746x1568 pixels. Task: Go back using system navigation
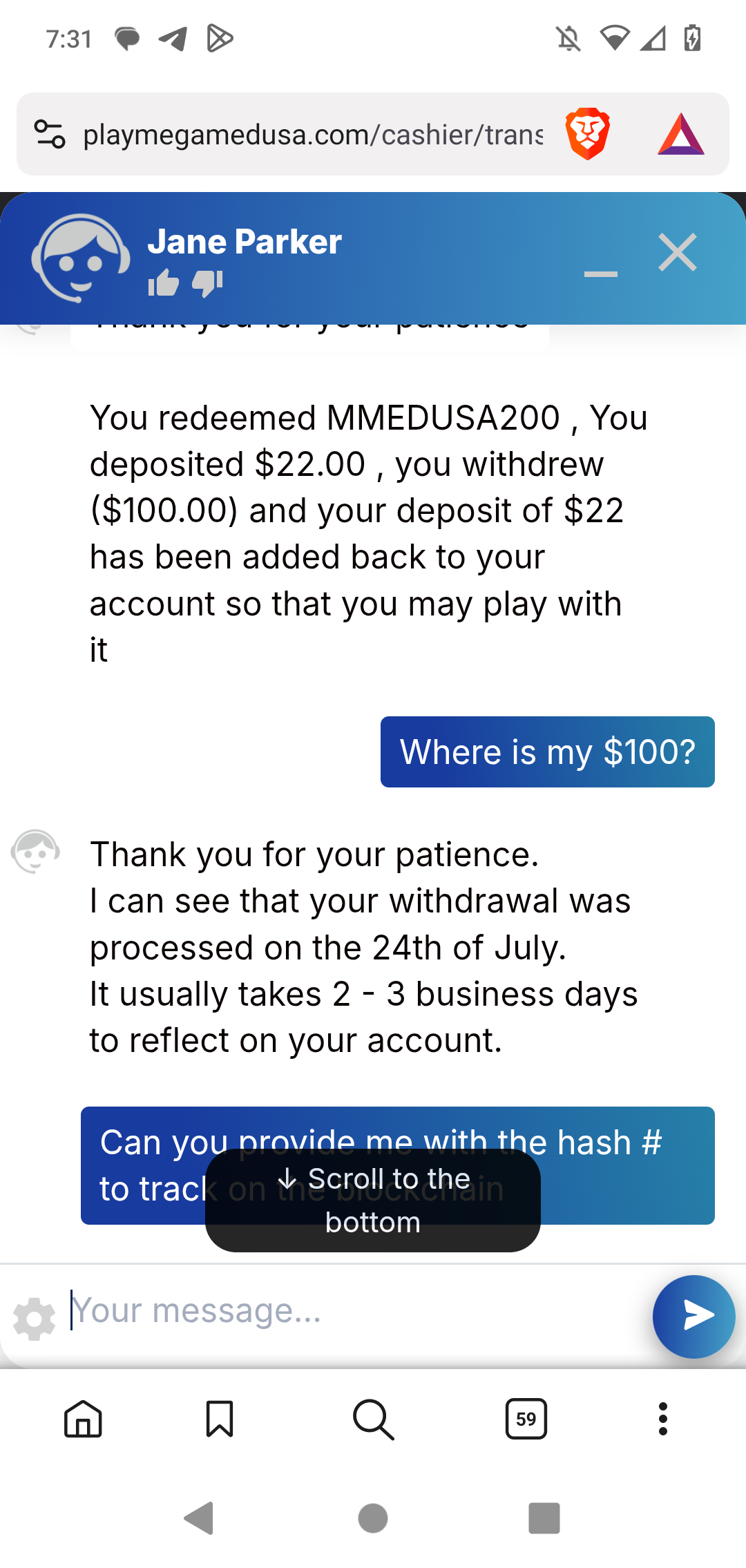pos(200,1518)
